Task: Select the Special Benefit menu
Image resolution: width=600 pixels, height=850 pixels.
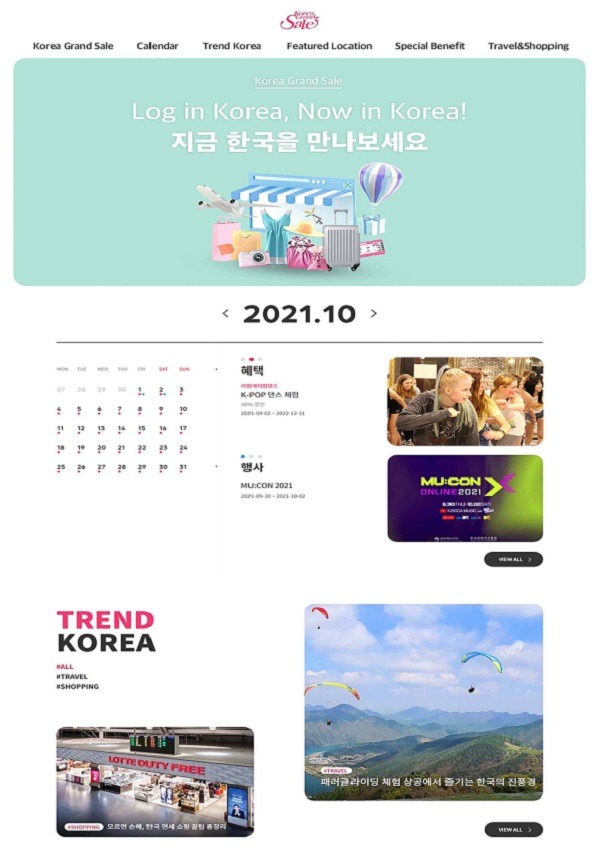Action: (x=430, y=46)
